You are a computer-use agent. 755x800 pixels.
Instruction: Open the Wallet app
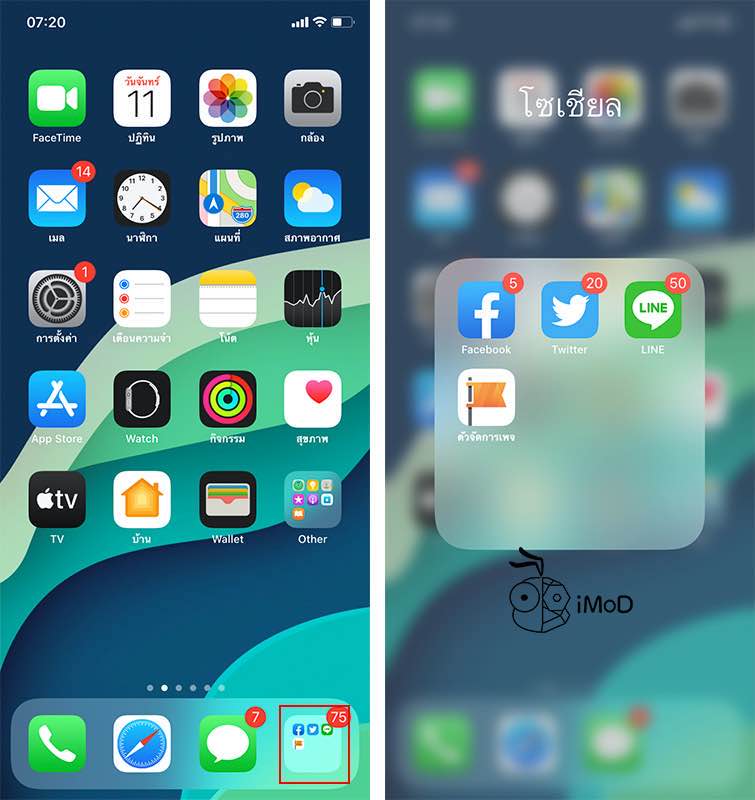[x=227, y=499]
